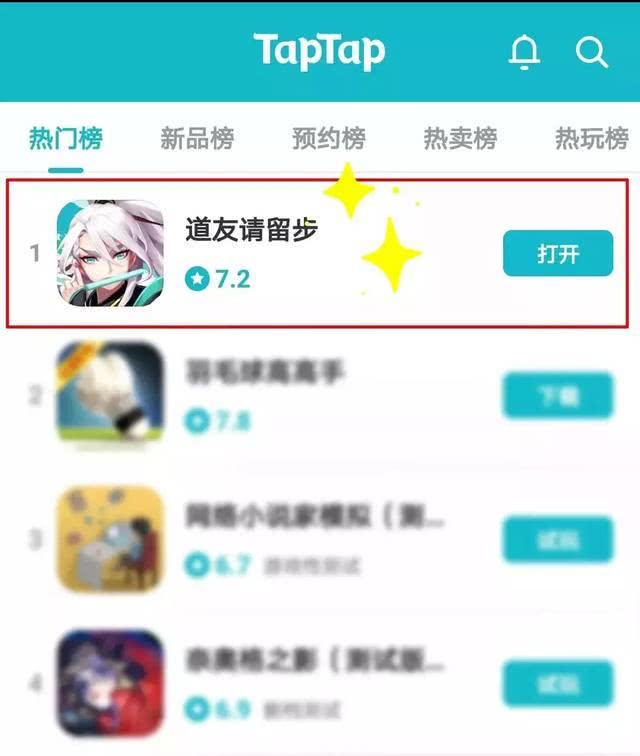
Task: Tap 试玩 for third-ranked game
Action: [x=557, y=540]
